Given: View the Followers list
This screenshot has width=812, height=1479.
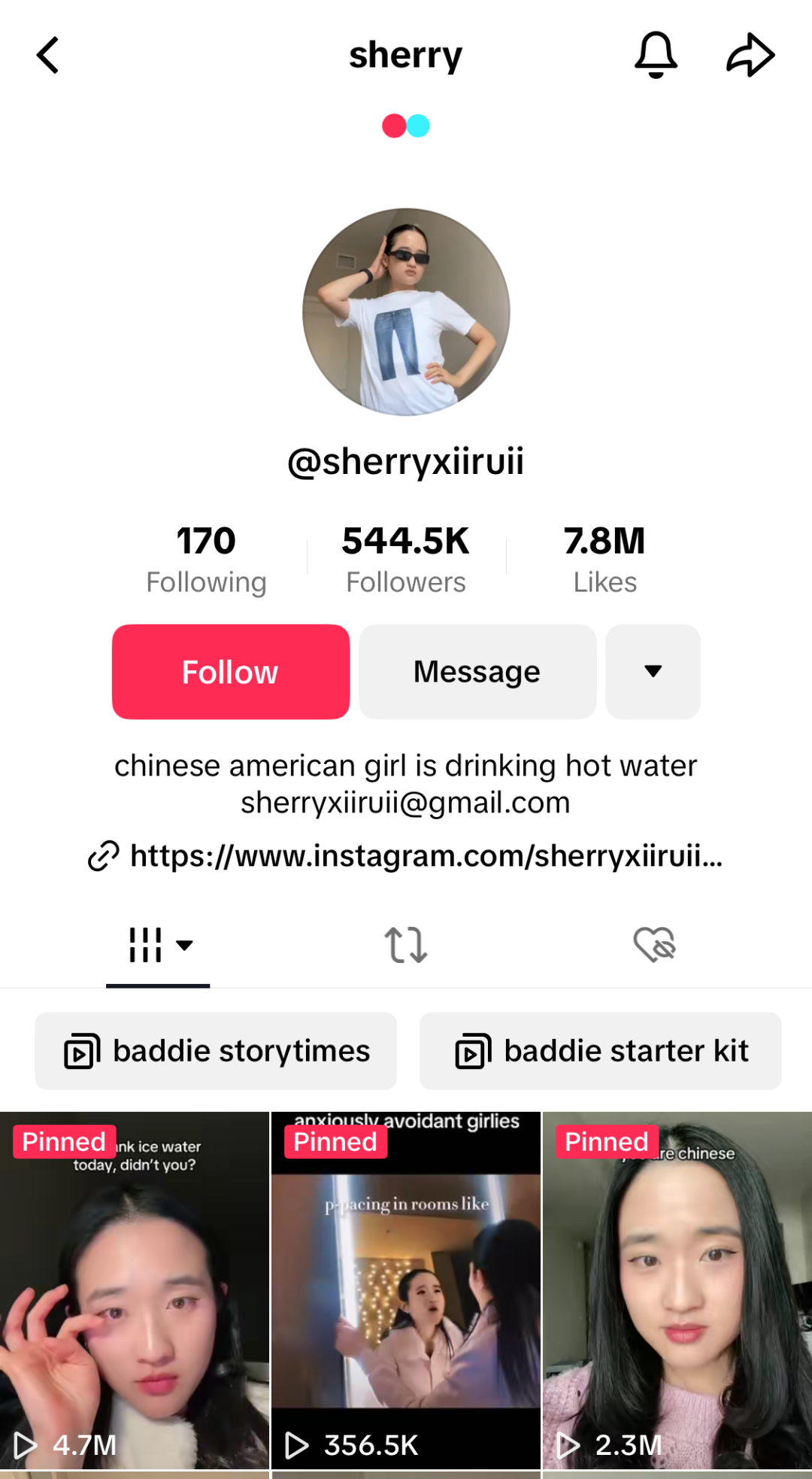Looking at the screenshot, I should click(406, 560).
